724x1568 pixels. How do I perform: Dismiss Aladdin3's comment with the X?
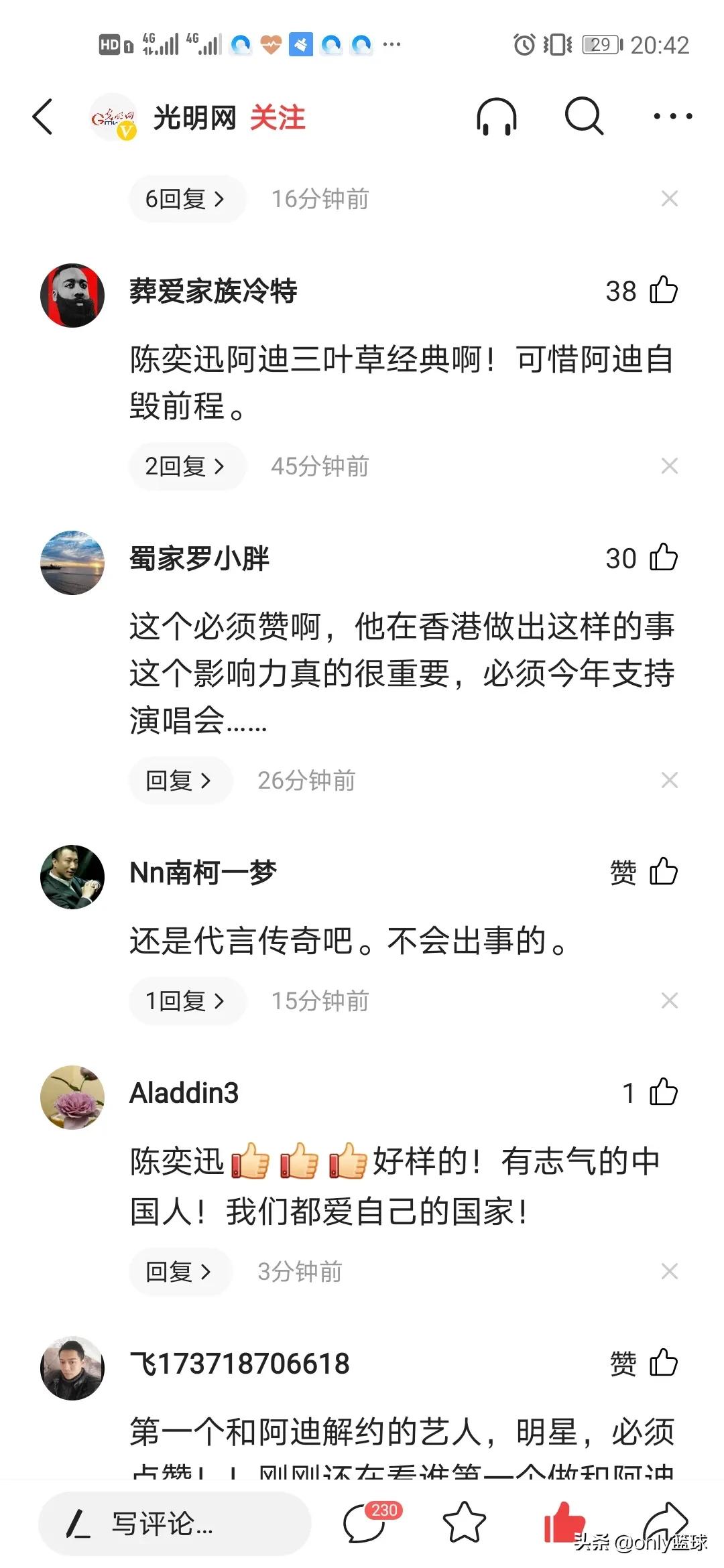coord(670,1271)
